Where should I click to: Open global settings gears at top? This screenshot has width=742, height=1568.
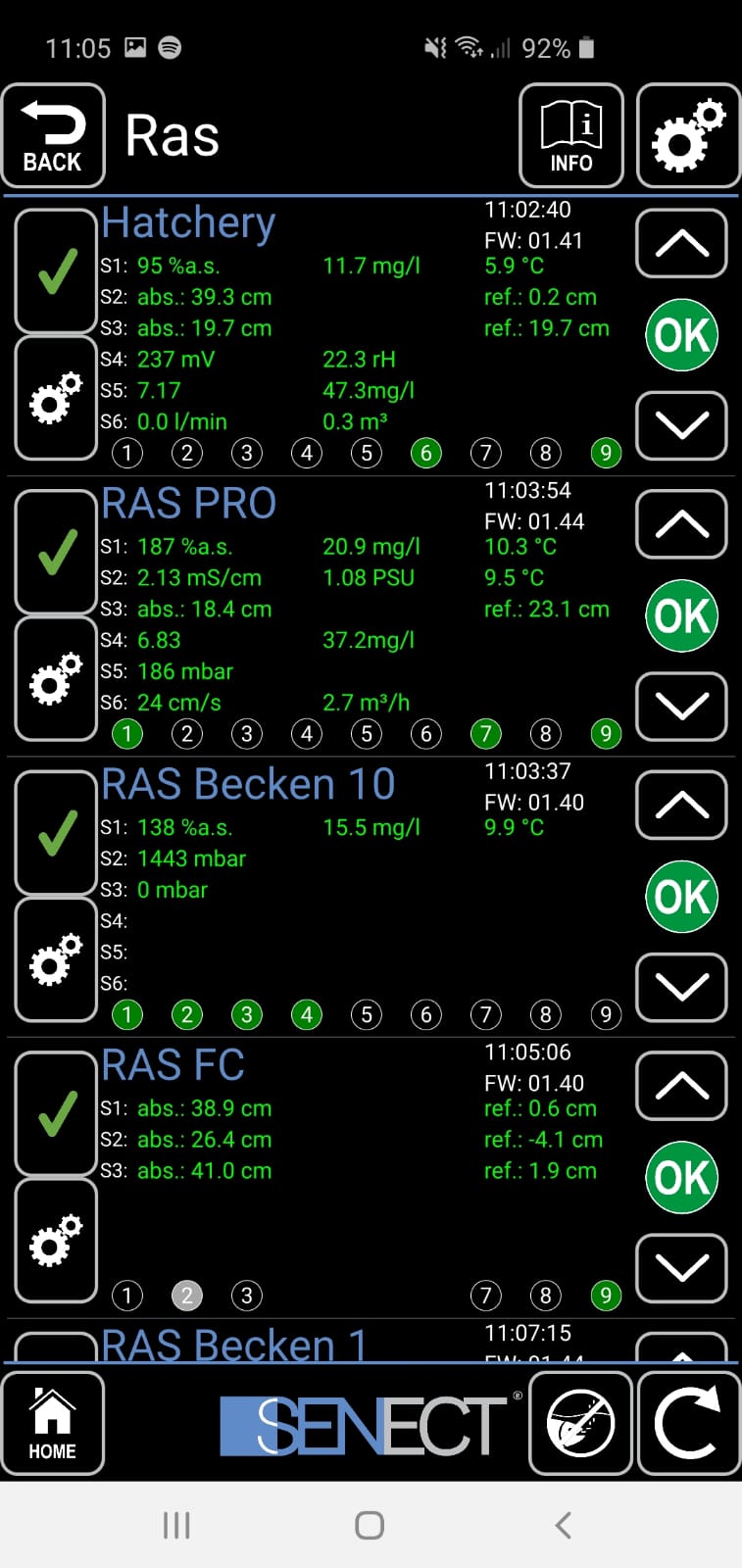click(x=688, y=136)
